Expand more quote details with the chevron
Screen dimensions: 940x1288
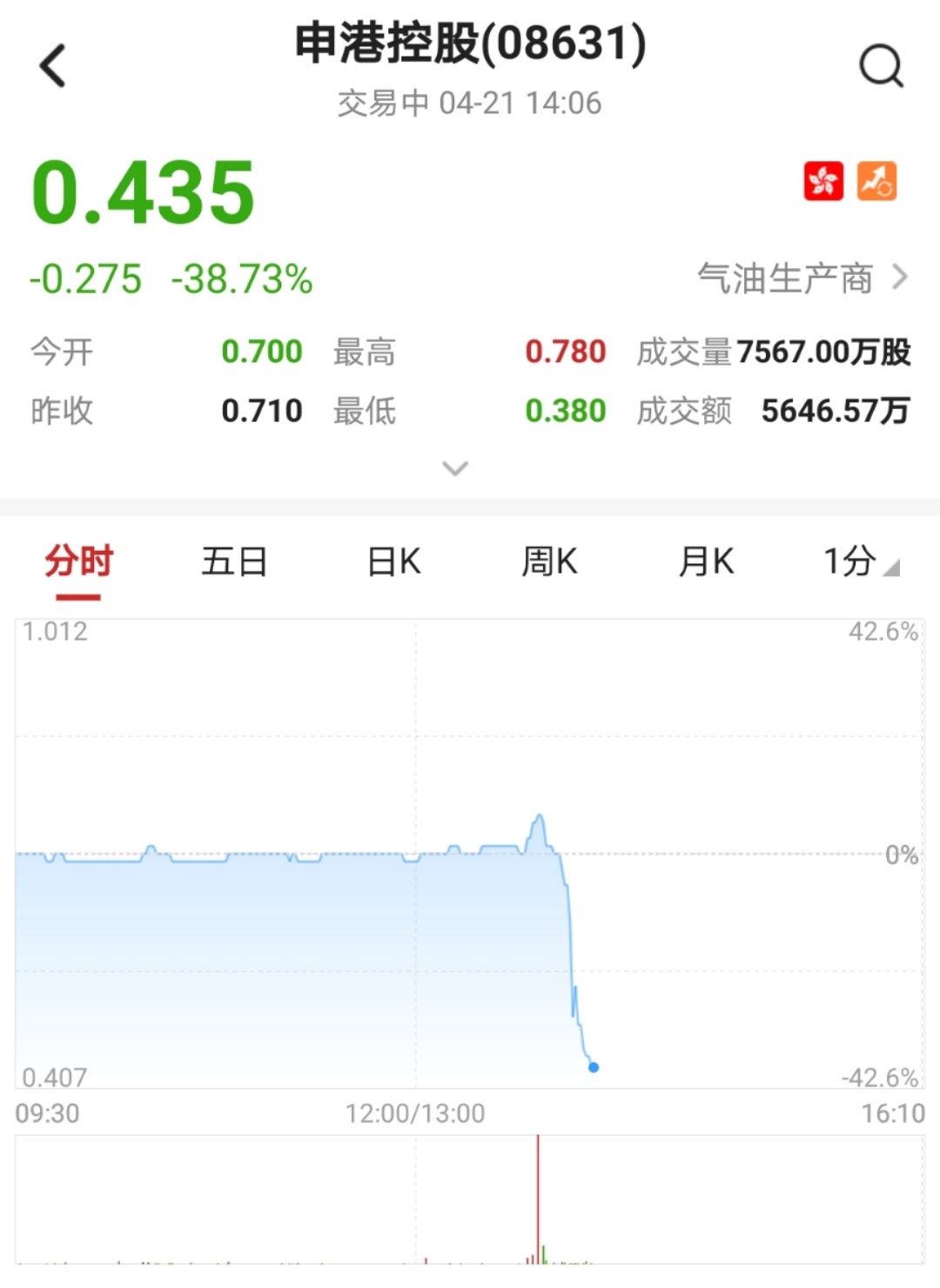(x=455, y=469)
